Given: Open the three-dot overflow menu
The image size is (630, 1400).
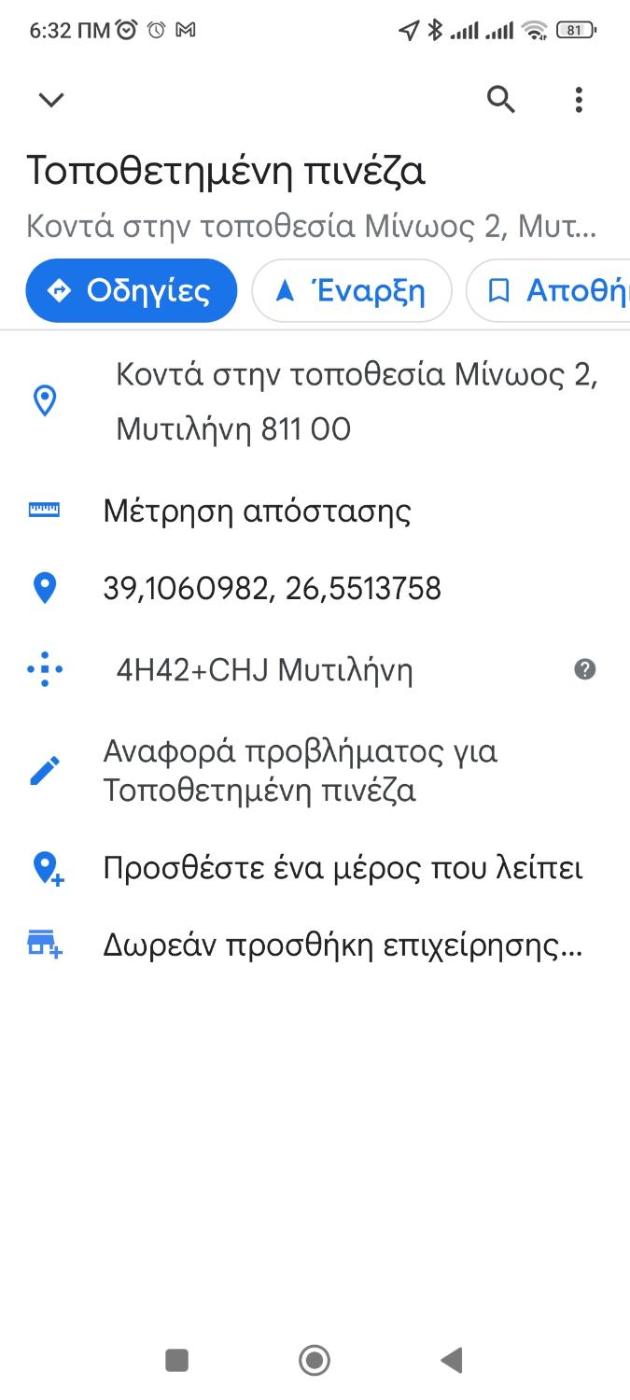Looking at the screenshot, I should point(578,99).
